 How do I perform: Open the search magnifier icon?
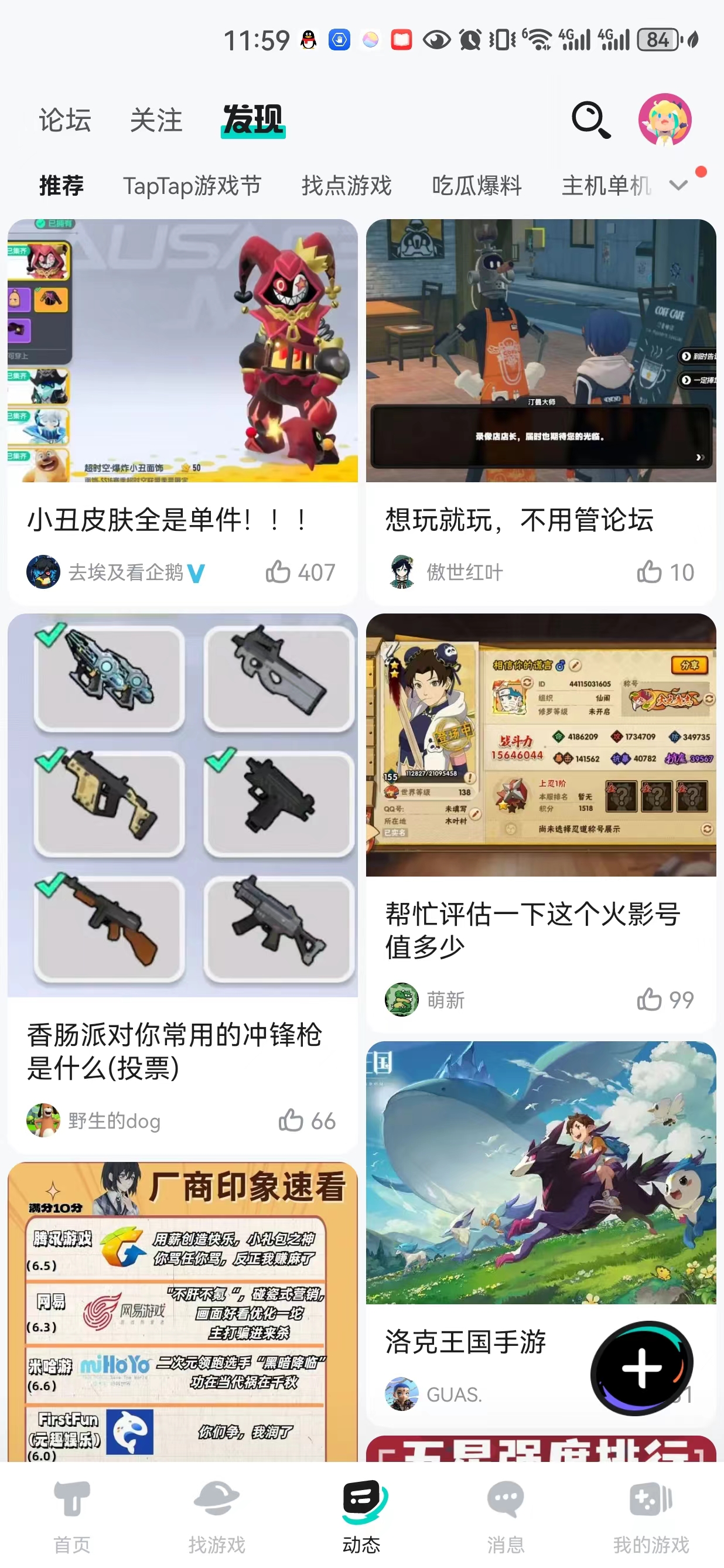pyautogui.click(x=591, y=120)
